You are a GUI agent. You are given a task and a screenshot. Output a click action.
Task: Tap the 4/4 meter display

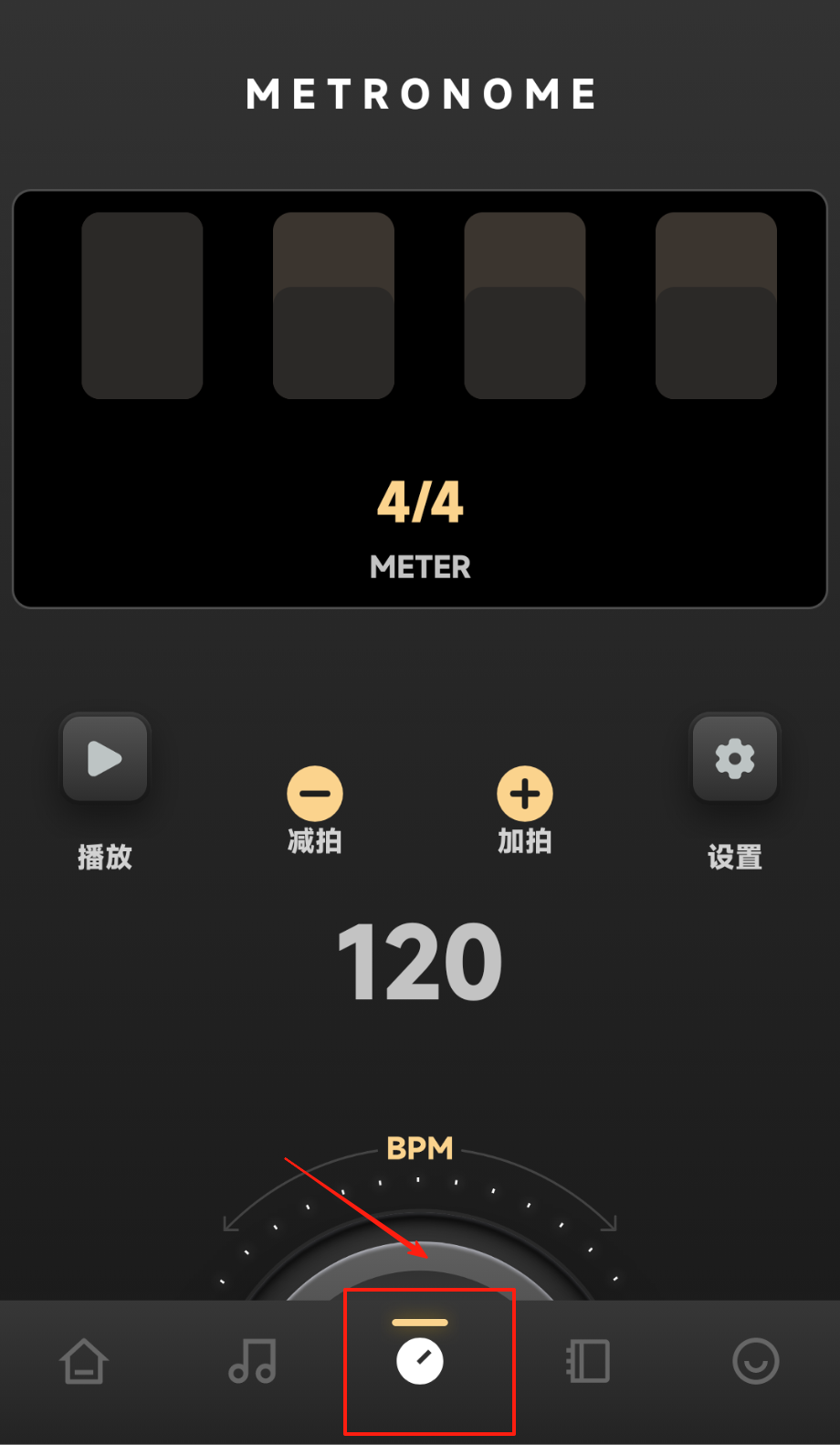pyautogui.click(x=420, y=502)
